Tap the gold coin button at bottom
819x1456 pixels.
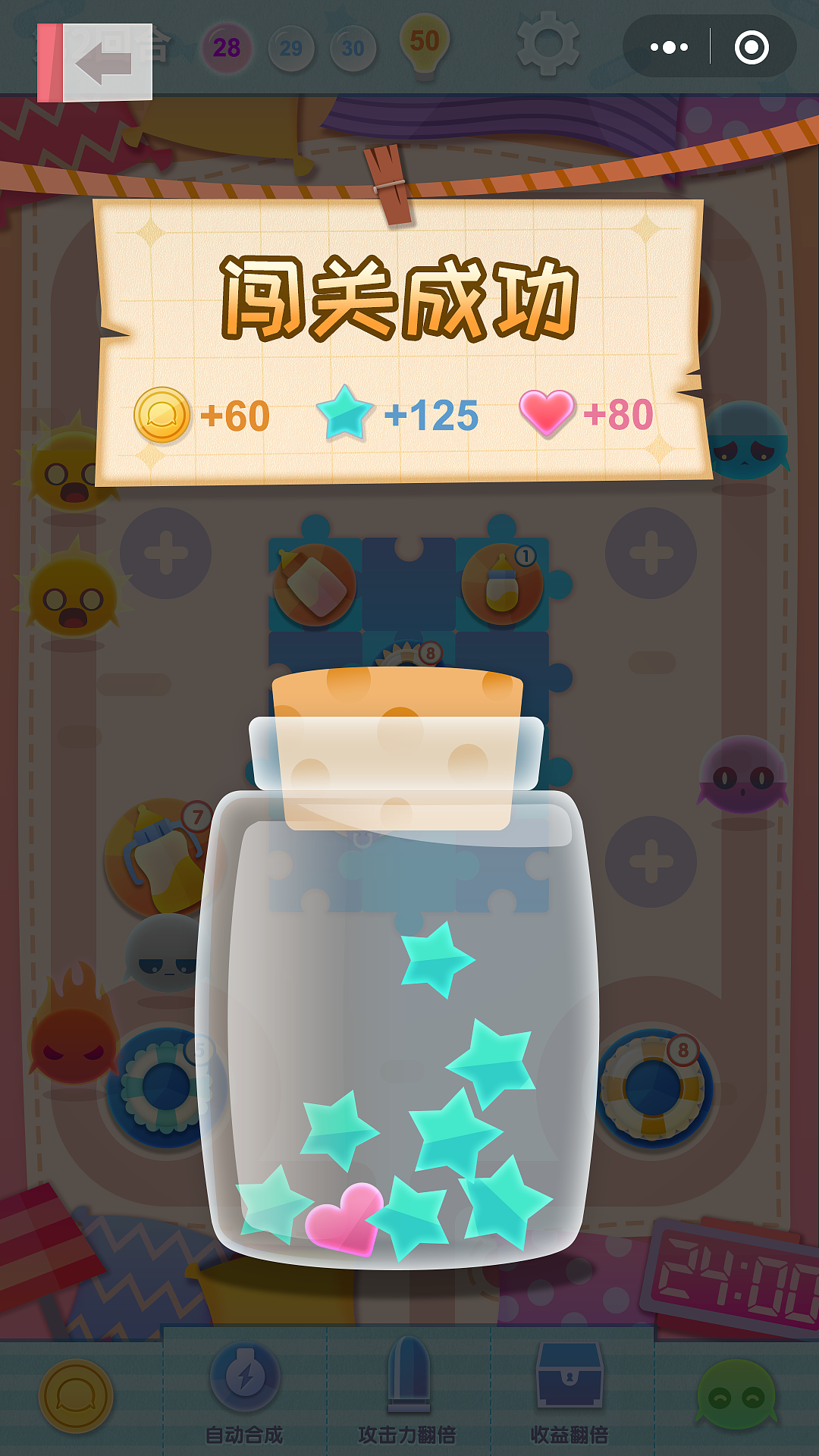click(x=76, y=1395)
